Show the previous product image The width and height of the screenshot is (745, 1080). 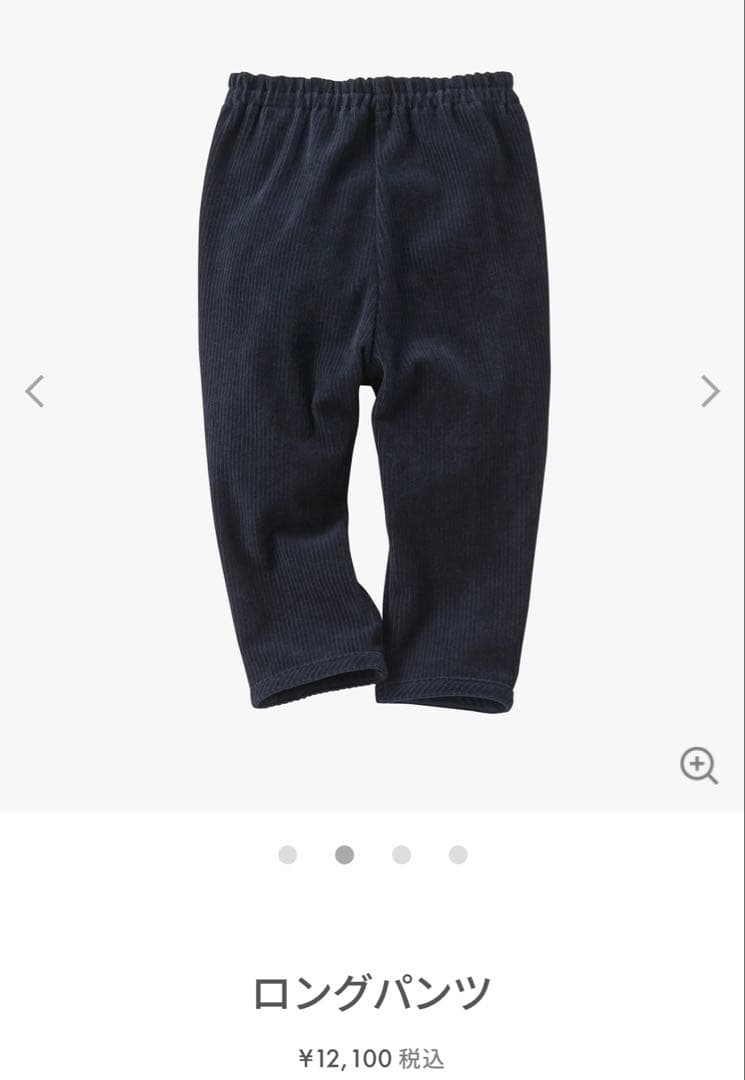pyautogui.click(x=35, y=391)
